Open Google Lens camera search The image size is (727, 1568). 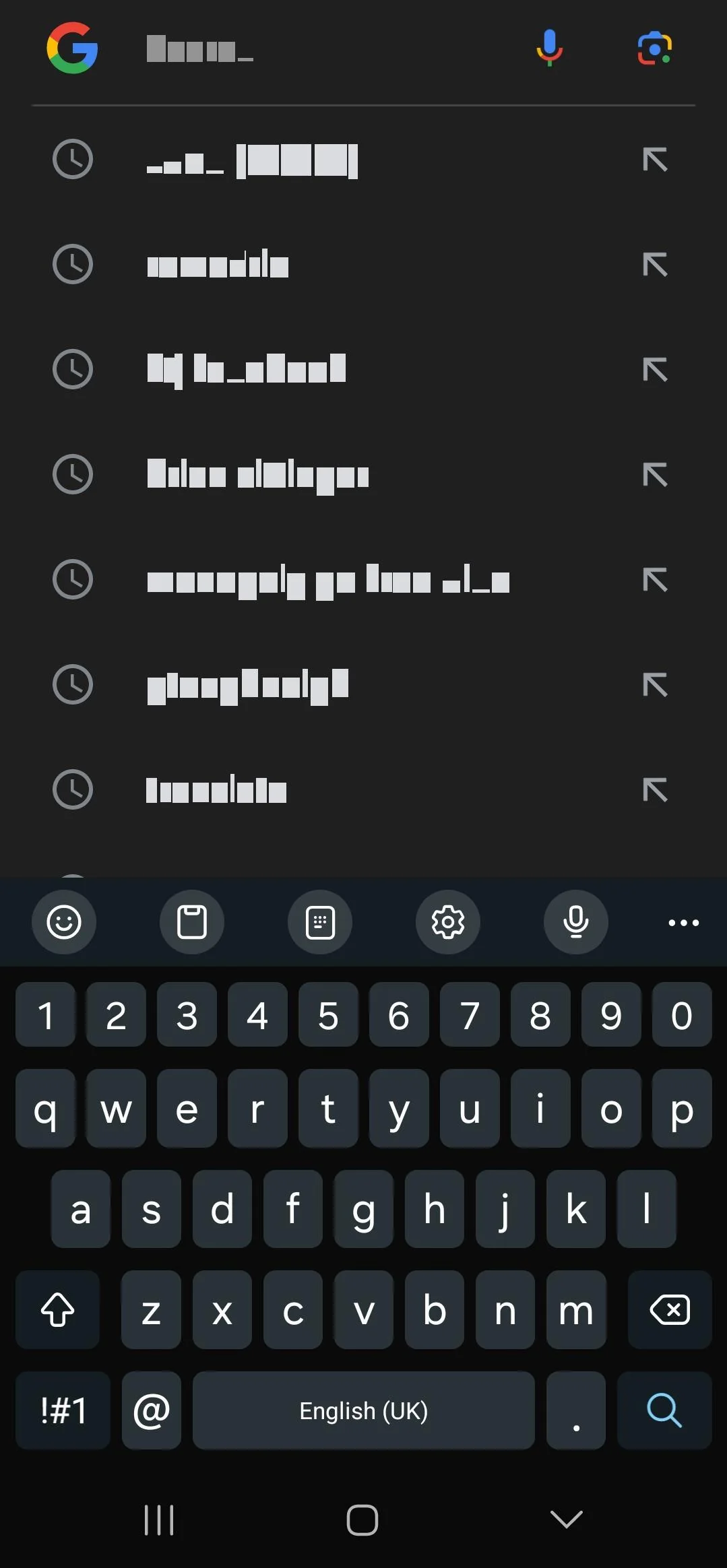654,48
